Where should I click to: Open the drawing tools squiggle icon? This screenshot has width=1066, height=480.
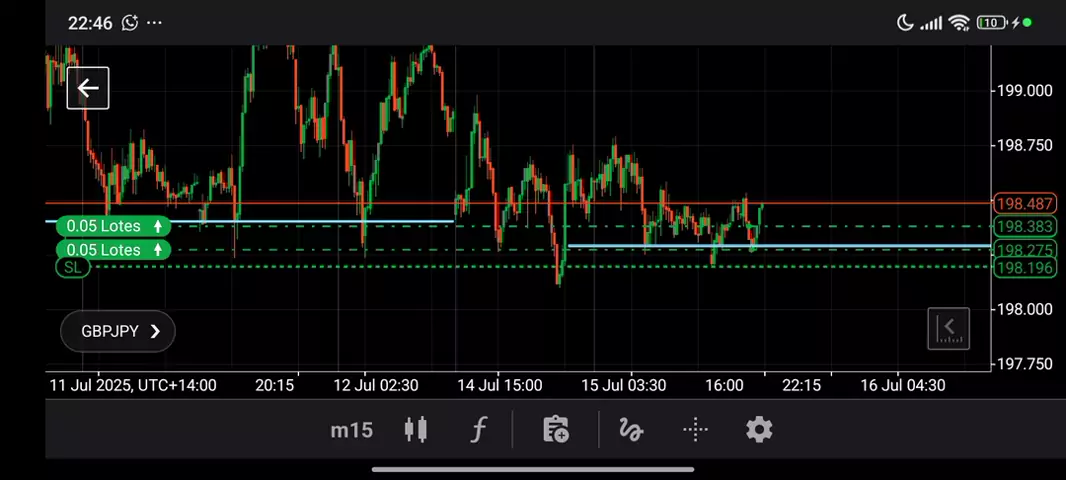click(630, 430)
